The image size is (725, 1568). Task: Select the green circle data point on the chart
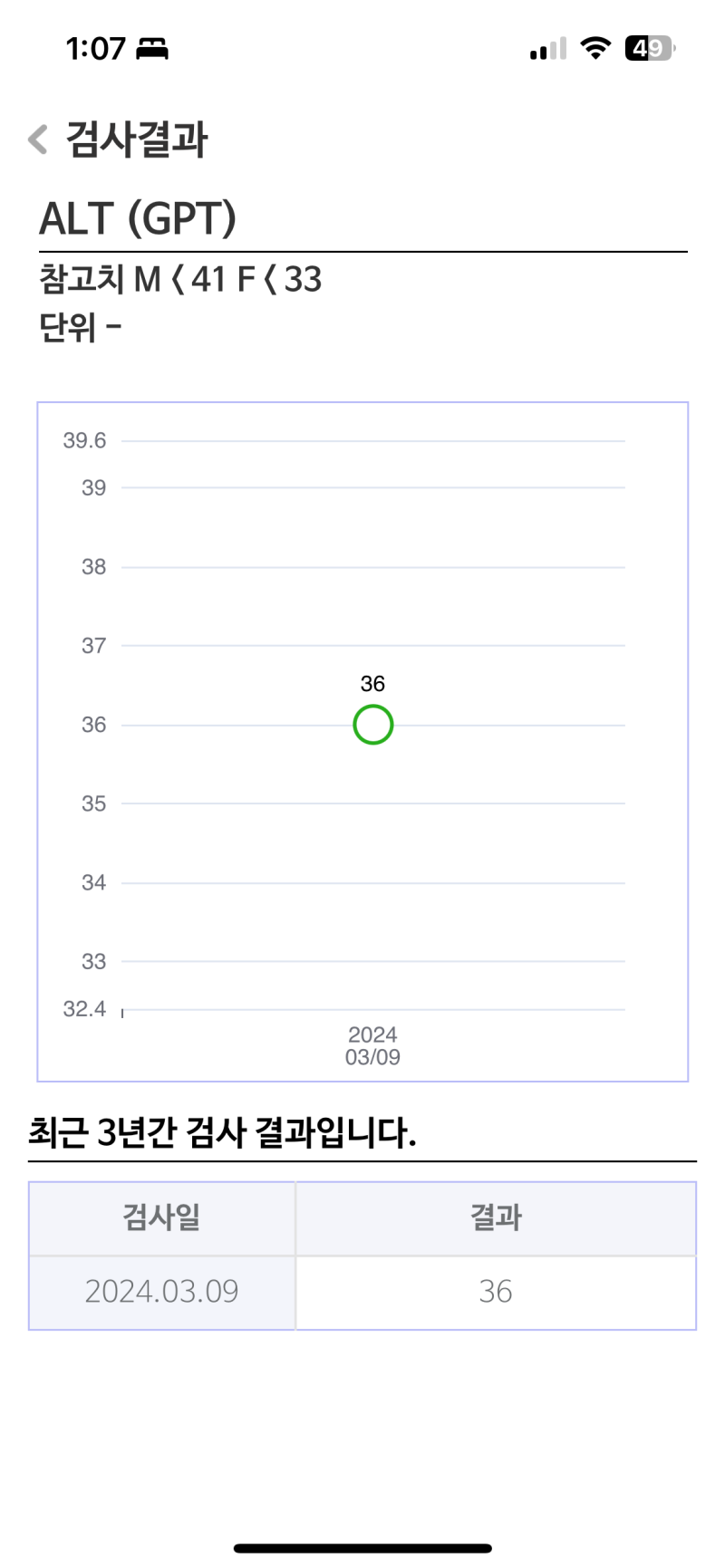pyautogui.click(x=372, y=724)
